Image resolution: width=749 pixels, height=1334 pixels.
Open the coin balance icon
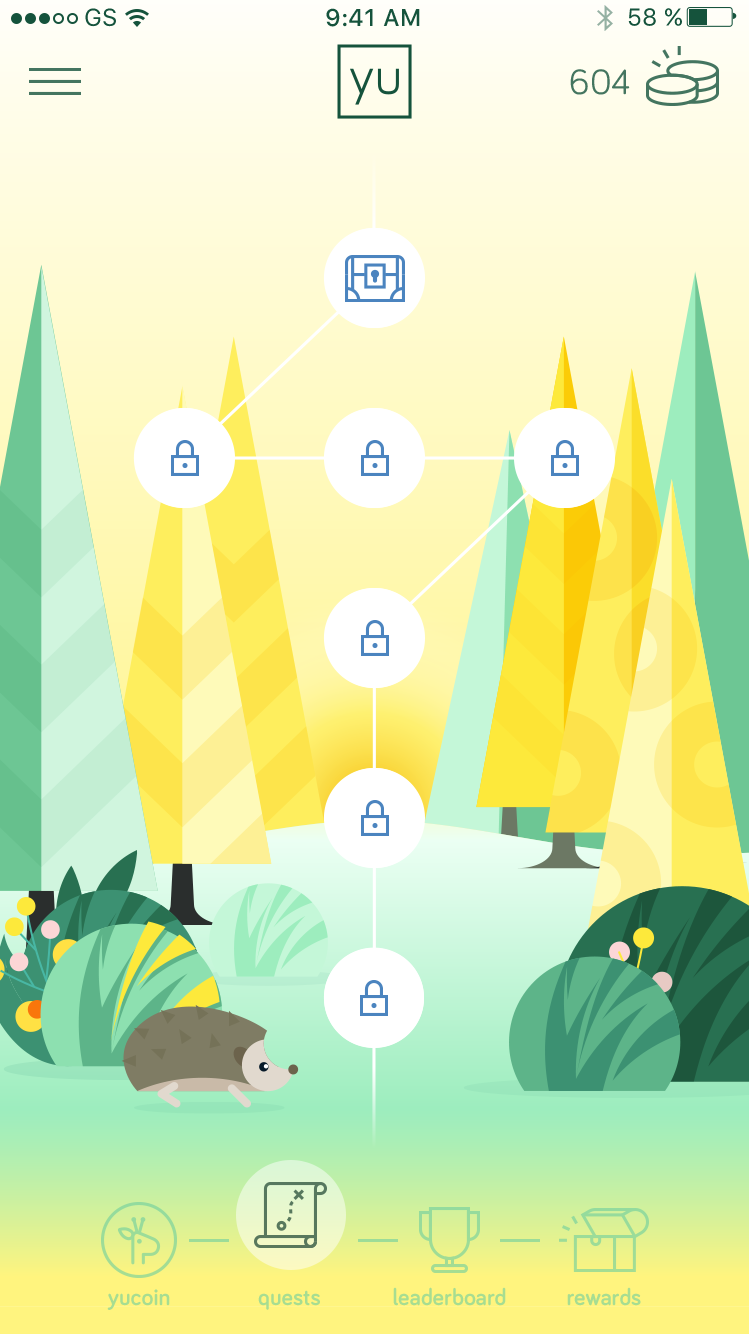tap(682, 82)
